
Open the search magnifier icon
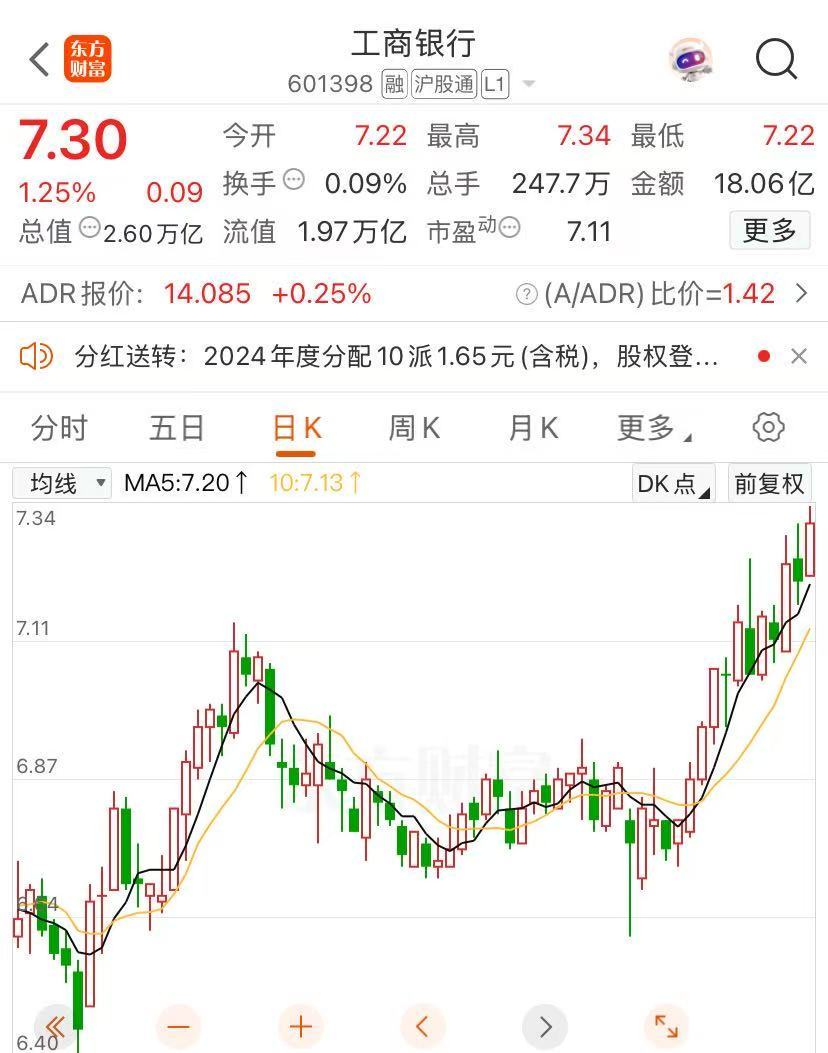776,60
